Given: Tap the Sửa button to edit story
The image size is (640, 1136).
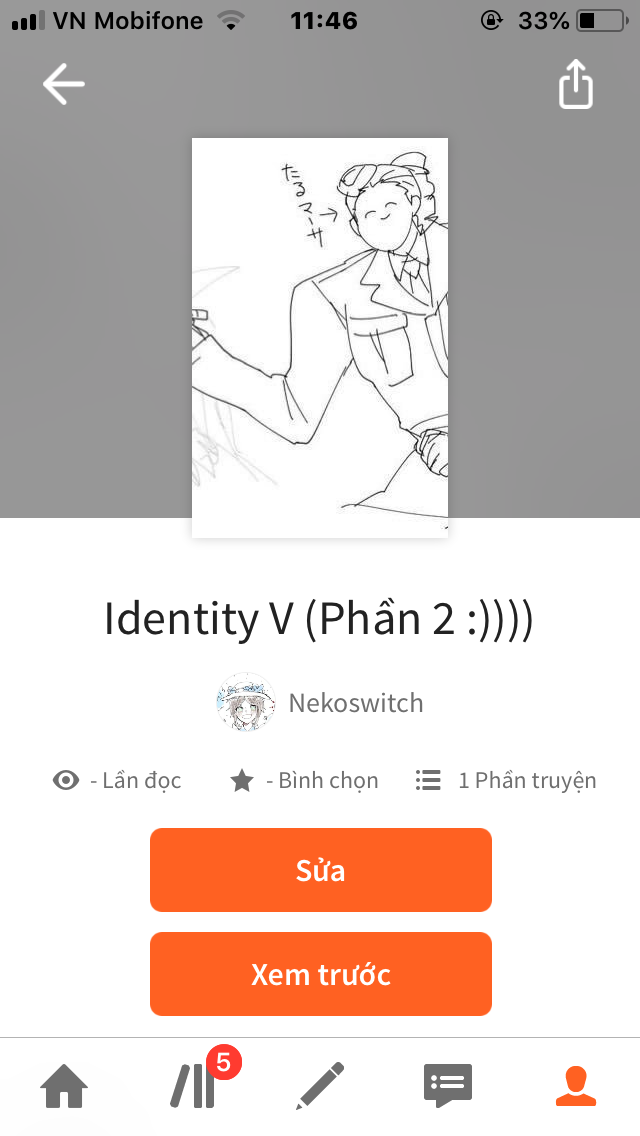Looking at the screenshot, I should coord(321,869).
